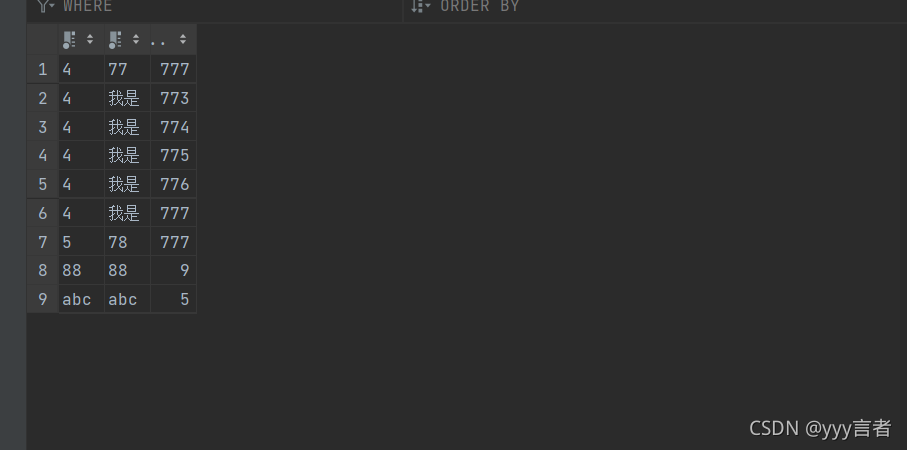Select row 9 via its row number
The width and height of the screenshot is (907, 450).
[42, 299]
